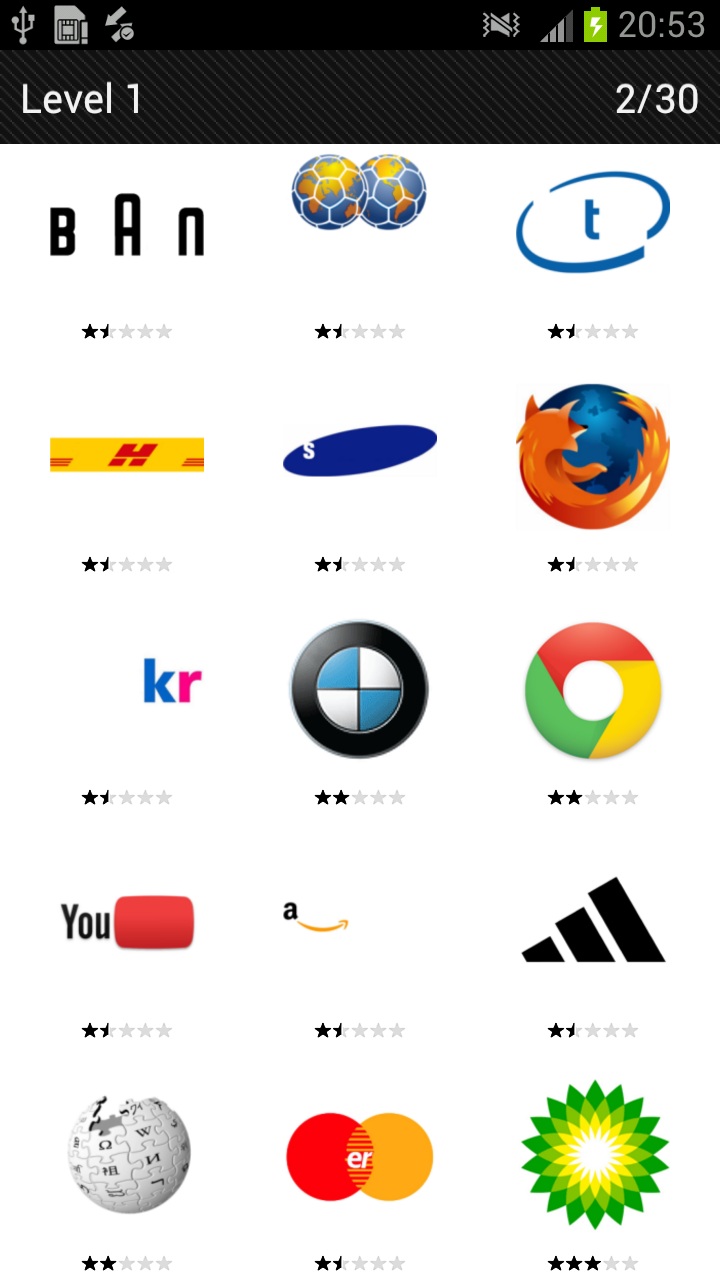The height and width of the screenshot is (1280, 720).
Task: Tap the Mastercard circles logo
Action: pyautogui.click(x=359, y=1155)
